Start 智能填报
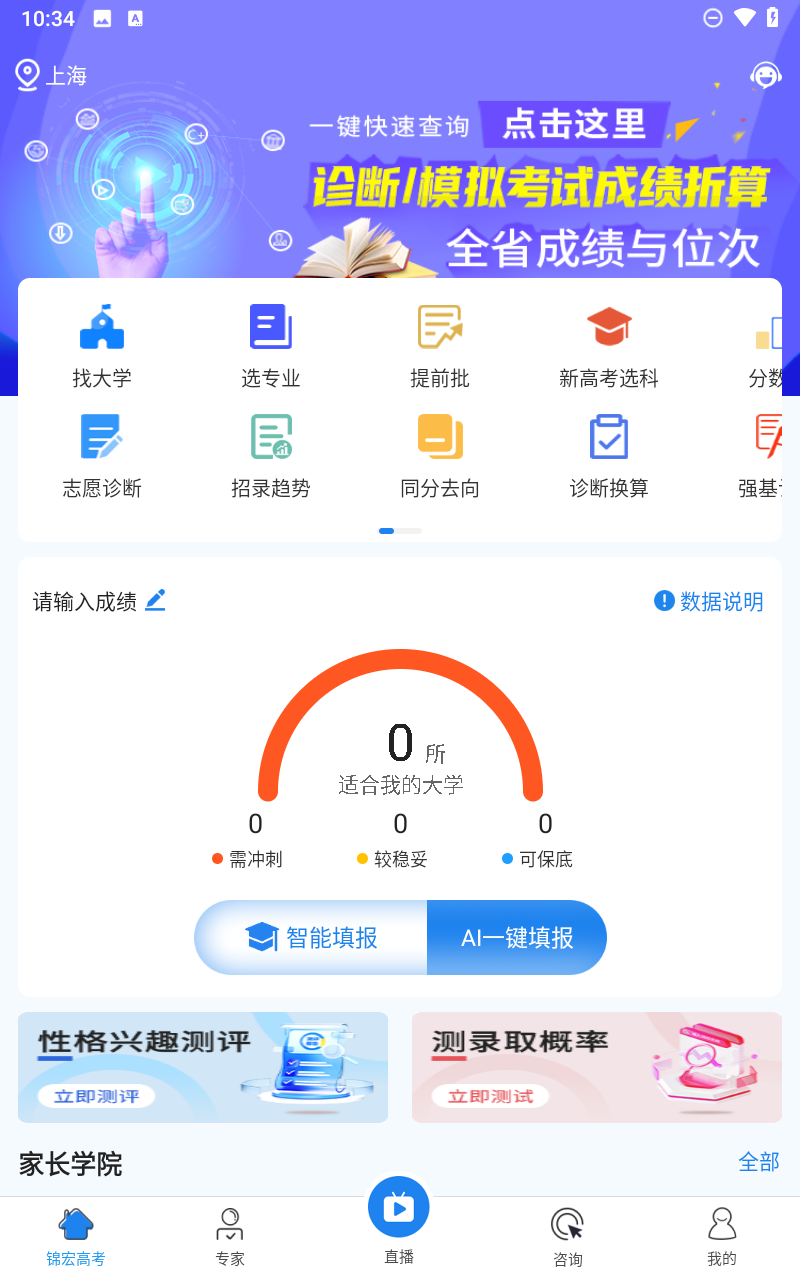The height and width of the screenshot is (1280, 800). click(x=312, y=937)
